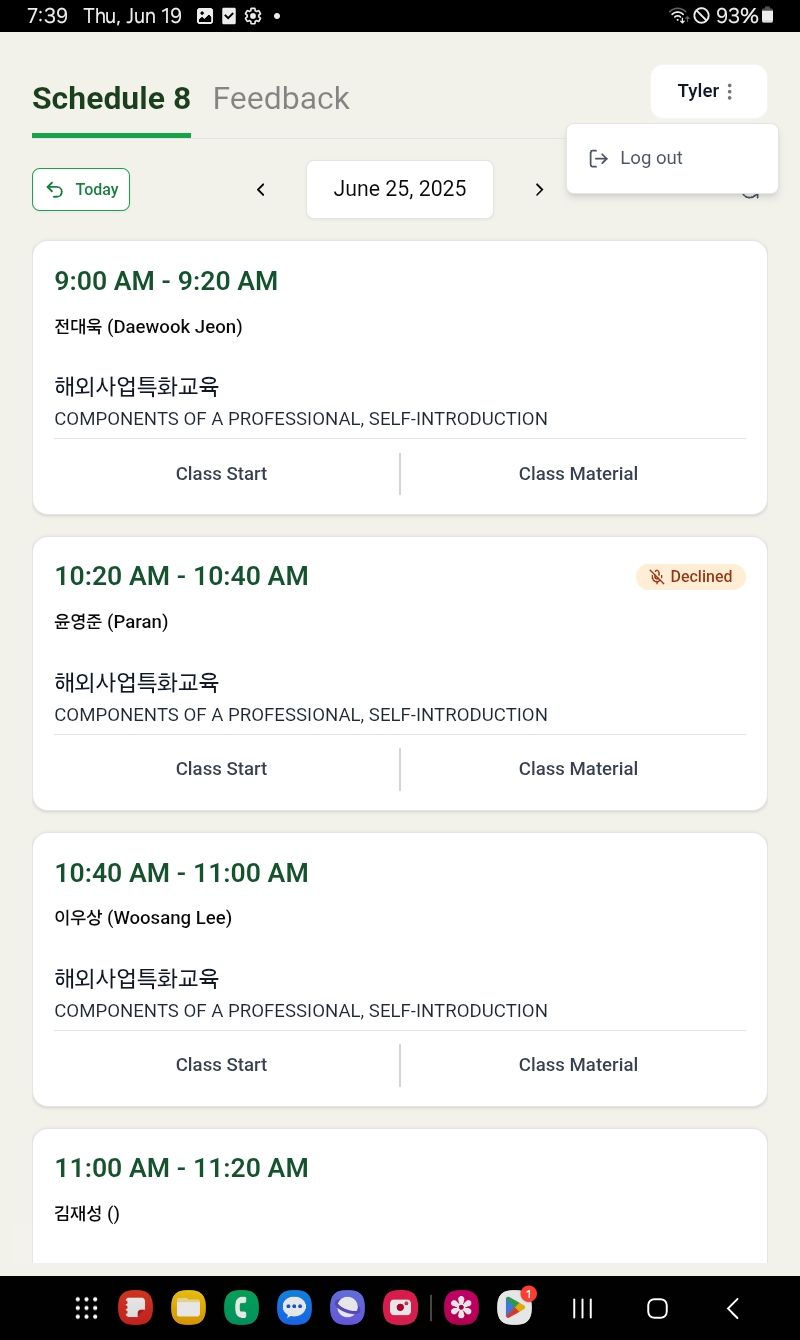Viewport: 800px width, 1340px height.
Task: Go back using system navigation
Action: (732, 1308)
